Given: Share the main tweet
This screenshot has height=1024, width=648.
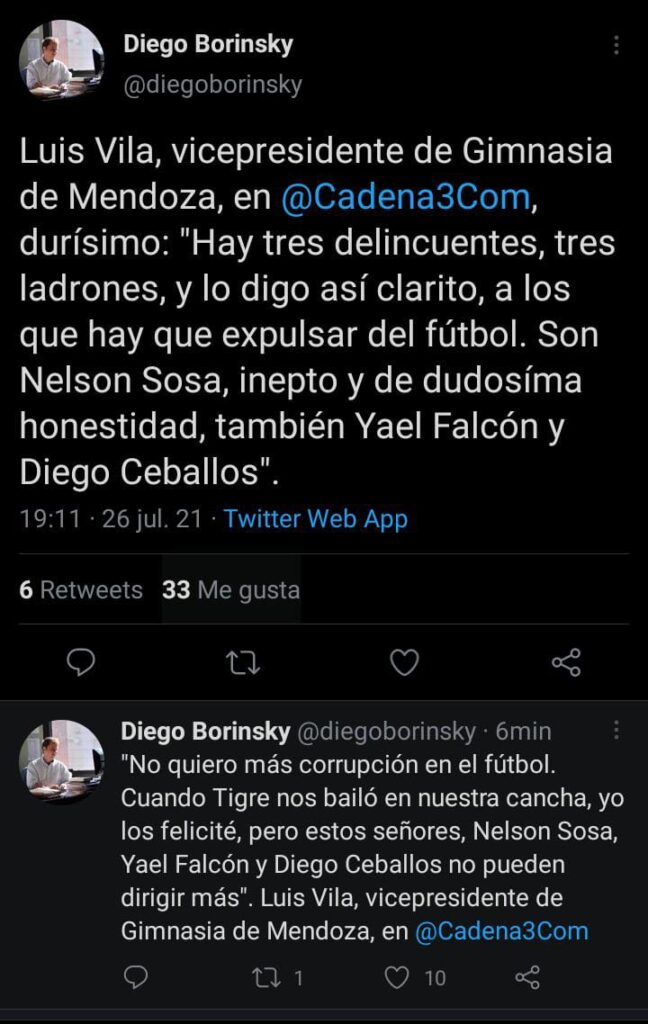Looking at the screenshot, I should tap(565, 662).
